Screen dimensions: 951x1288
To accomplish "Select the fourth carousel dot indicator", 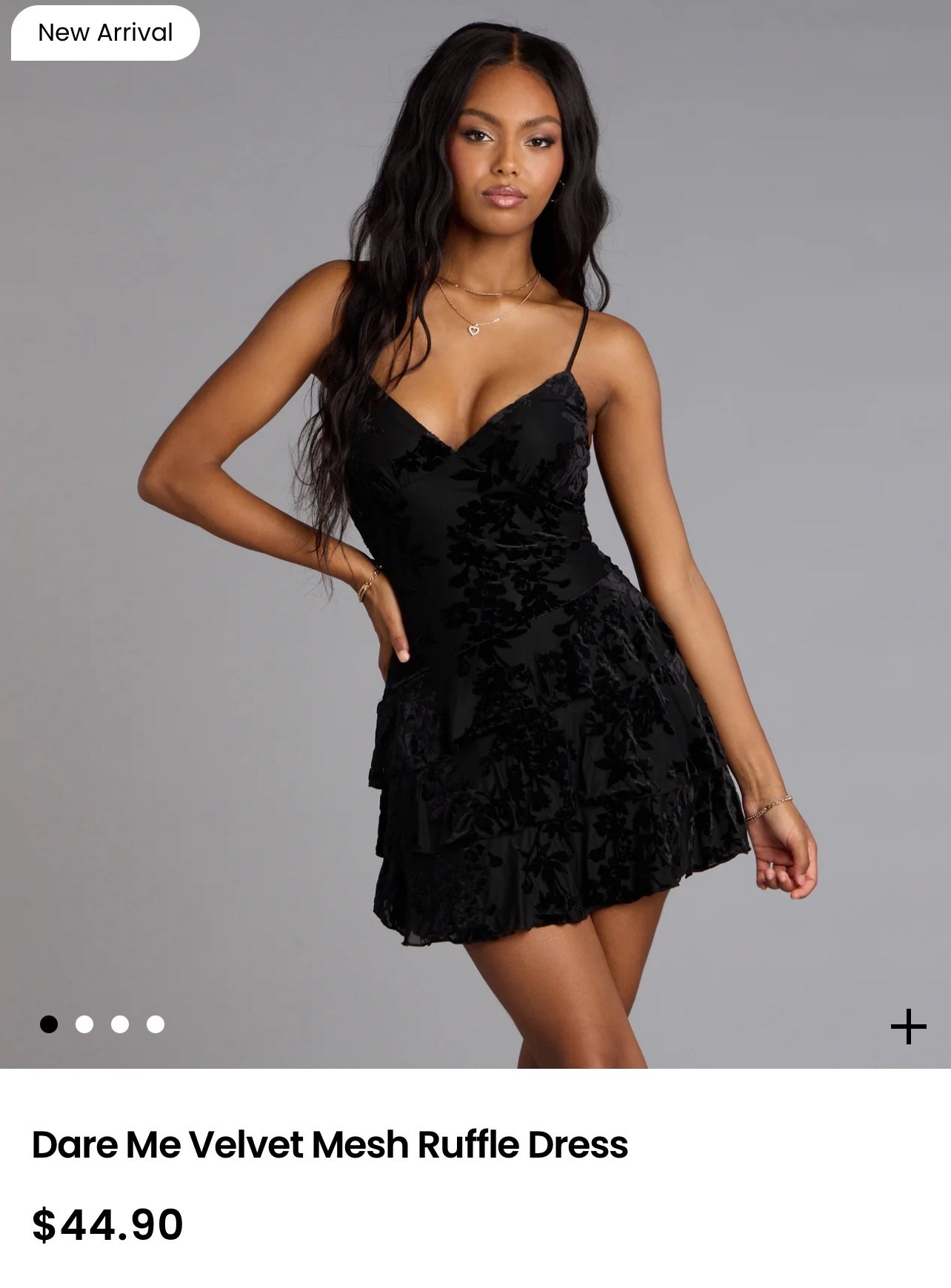I will pos(156,1026).
